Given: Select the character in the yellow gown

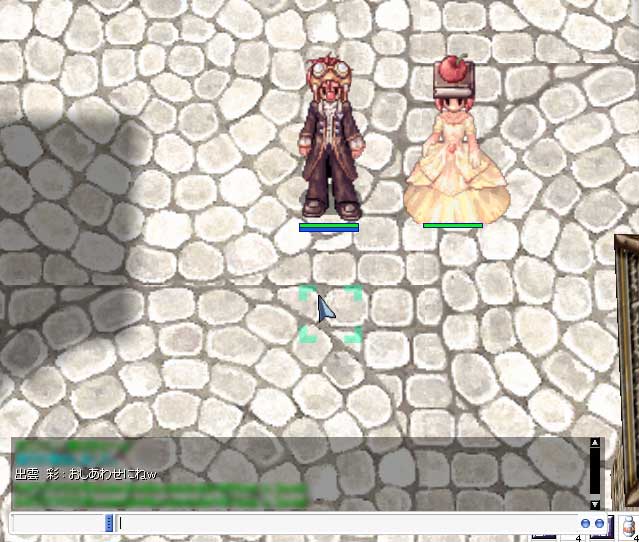Looking at the screenshot, I should [x=452, y=155].
